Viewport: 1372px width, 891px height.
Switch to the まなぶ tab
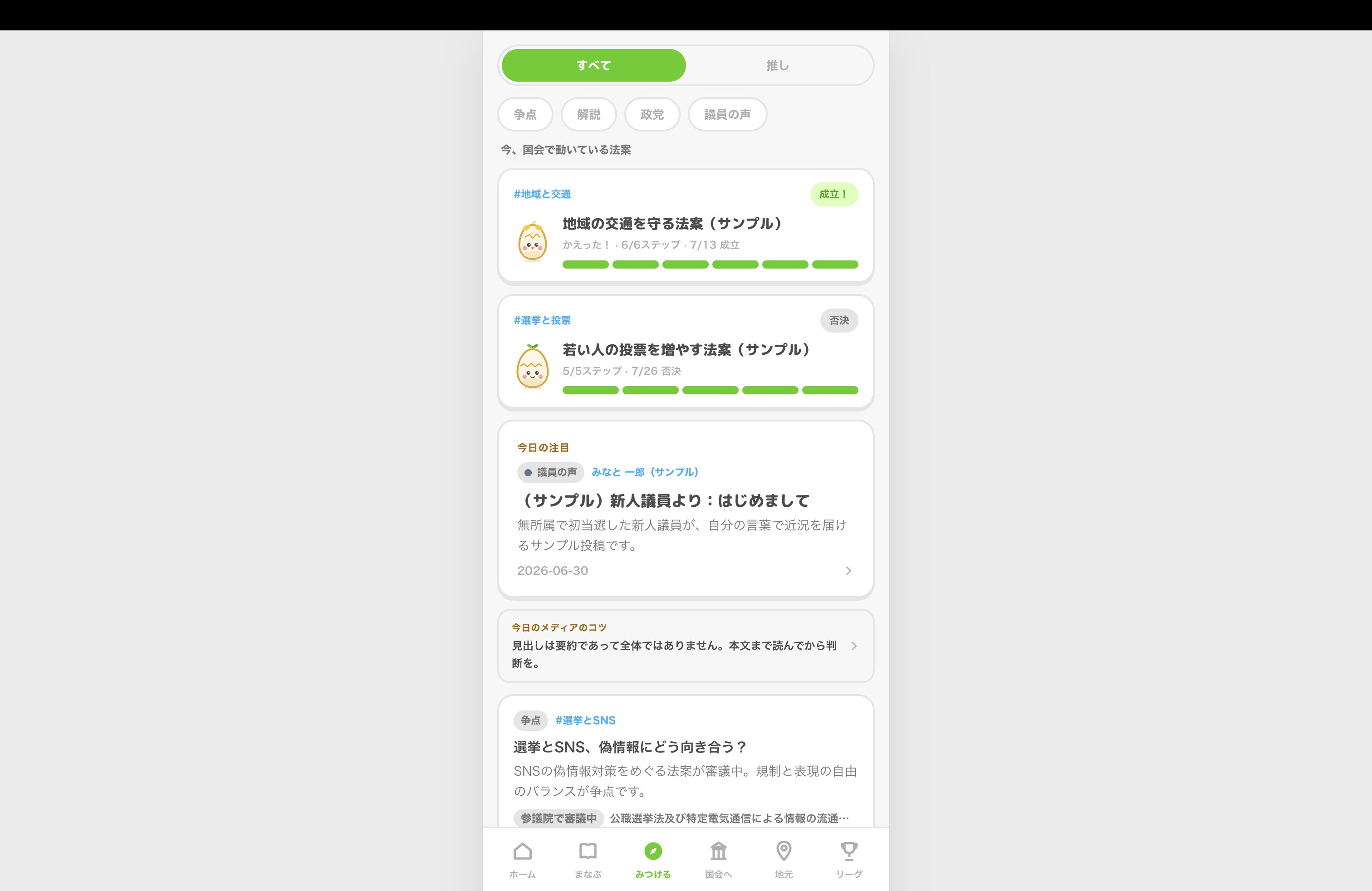point(588,860)
